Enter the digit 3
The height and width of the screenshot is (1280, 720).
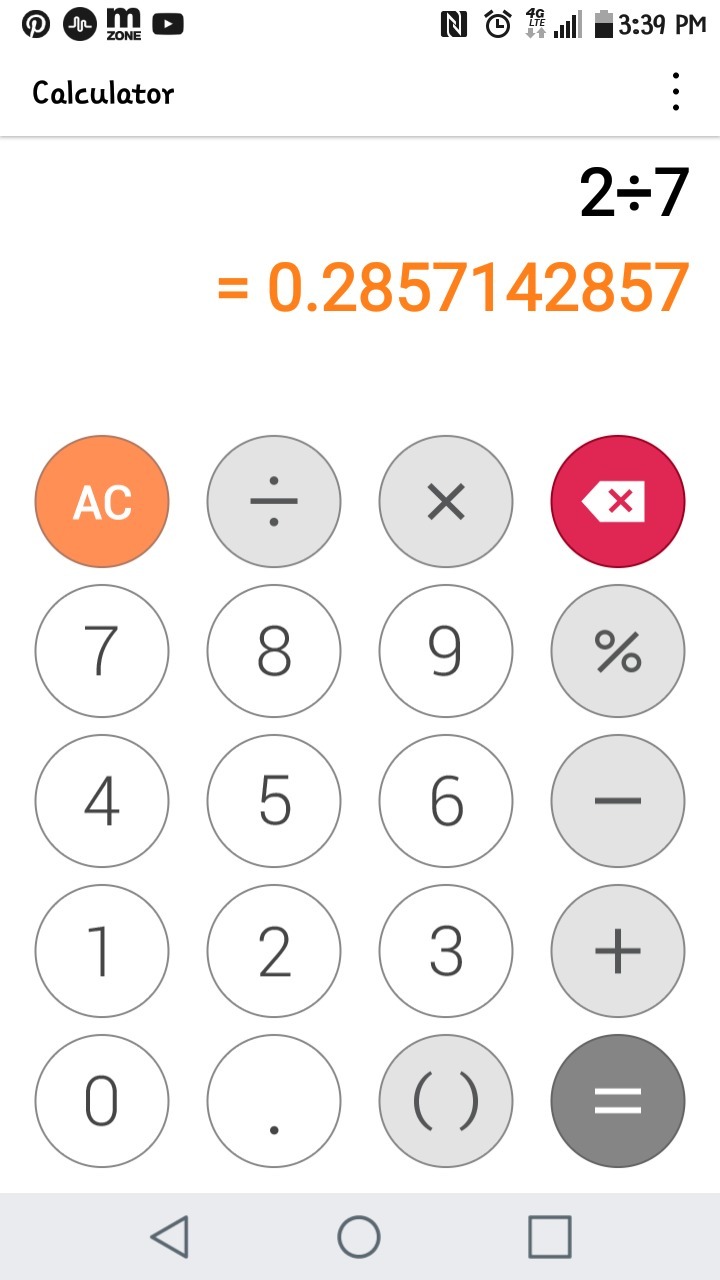click(x=446, y=951)
